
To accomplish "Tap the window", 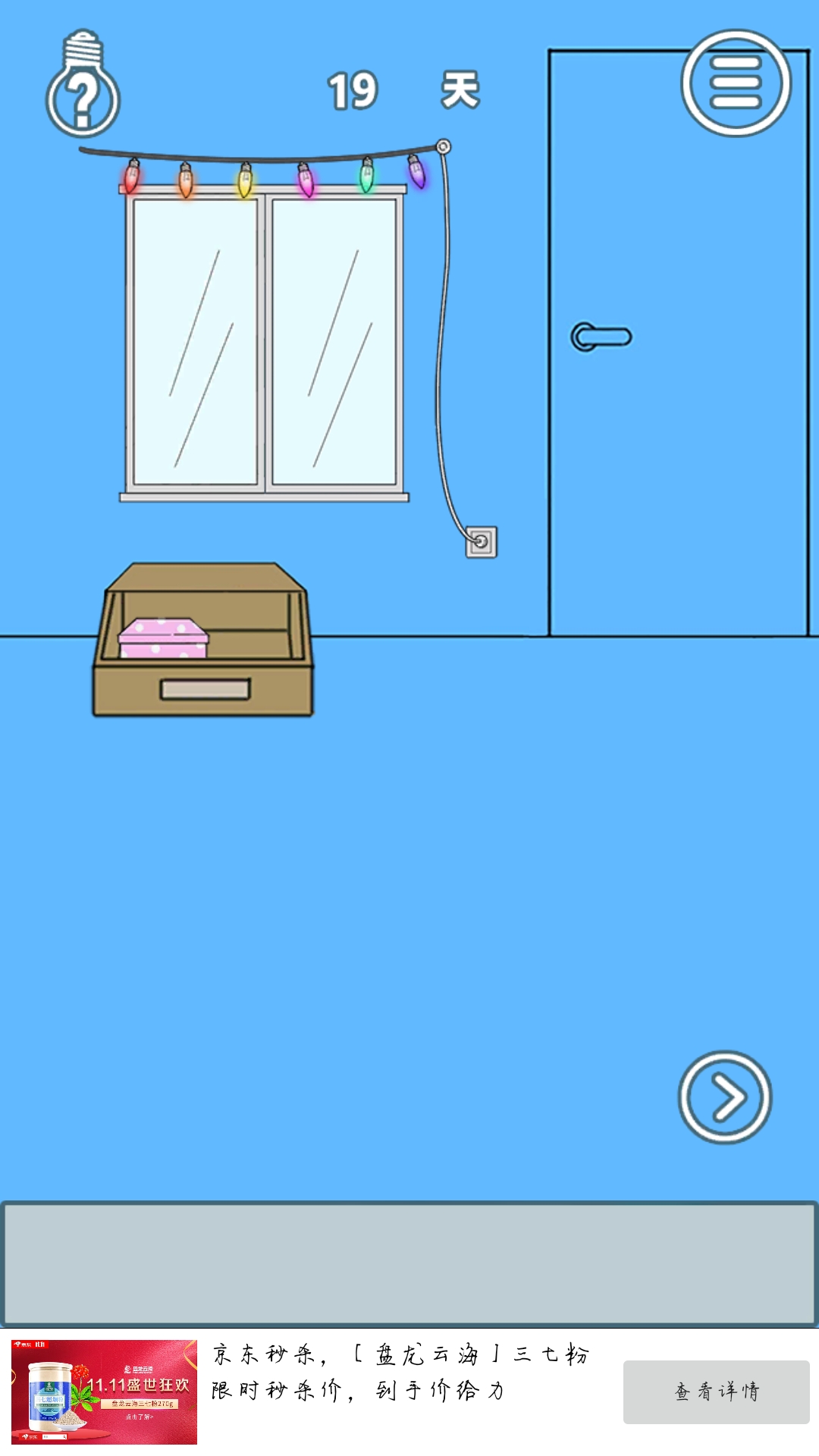I will [x=264, y=341].
